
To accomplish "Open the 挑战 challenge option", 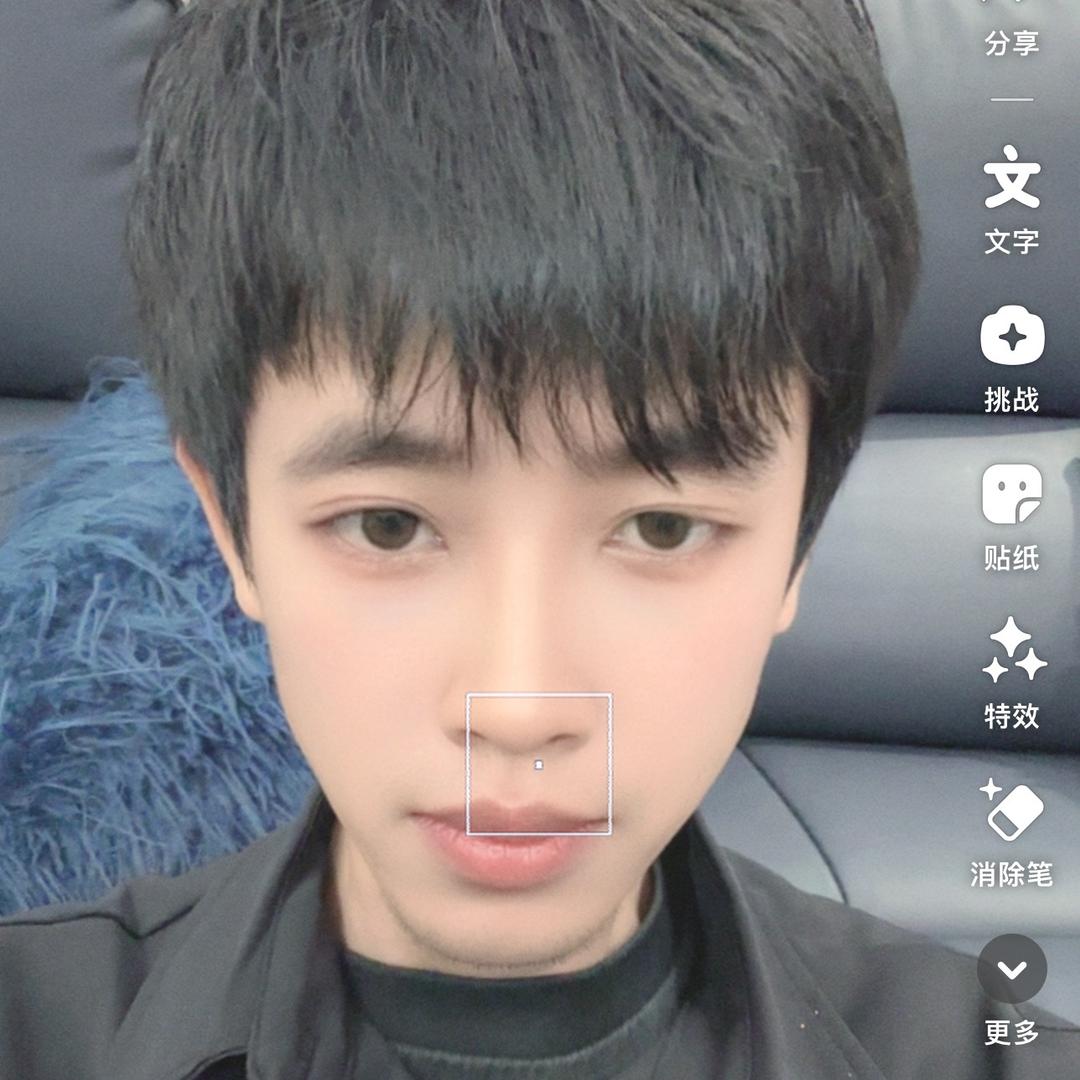I will click(x=1011, y=338).
